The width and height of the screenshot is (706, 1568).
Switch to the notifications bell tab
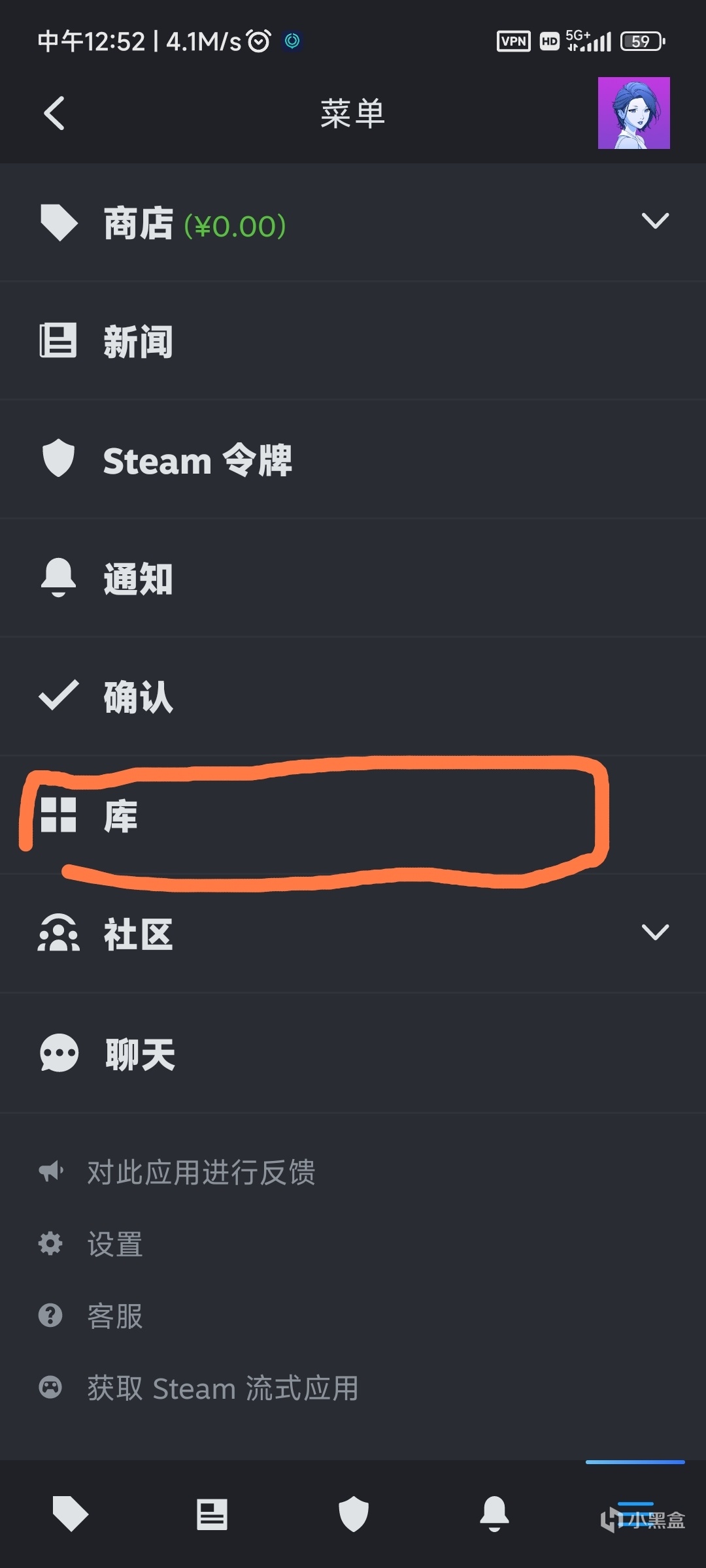coord(494,1513)
